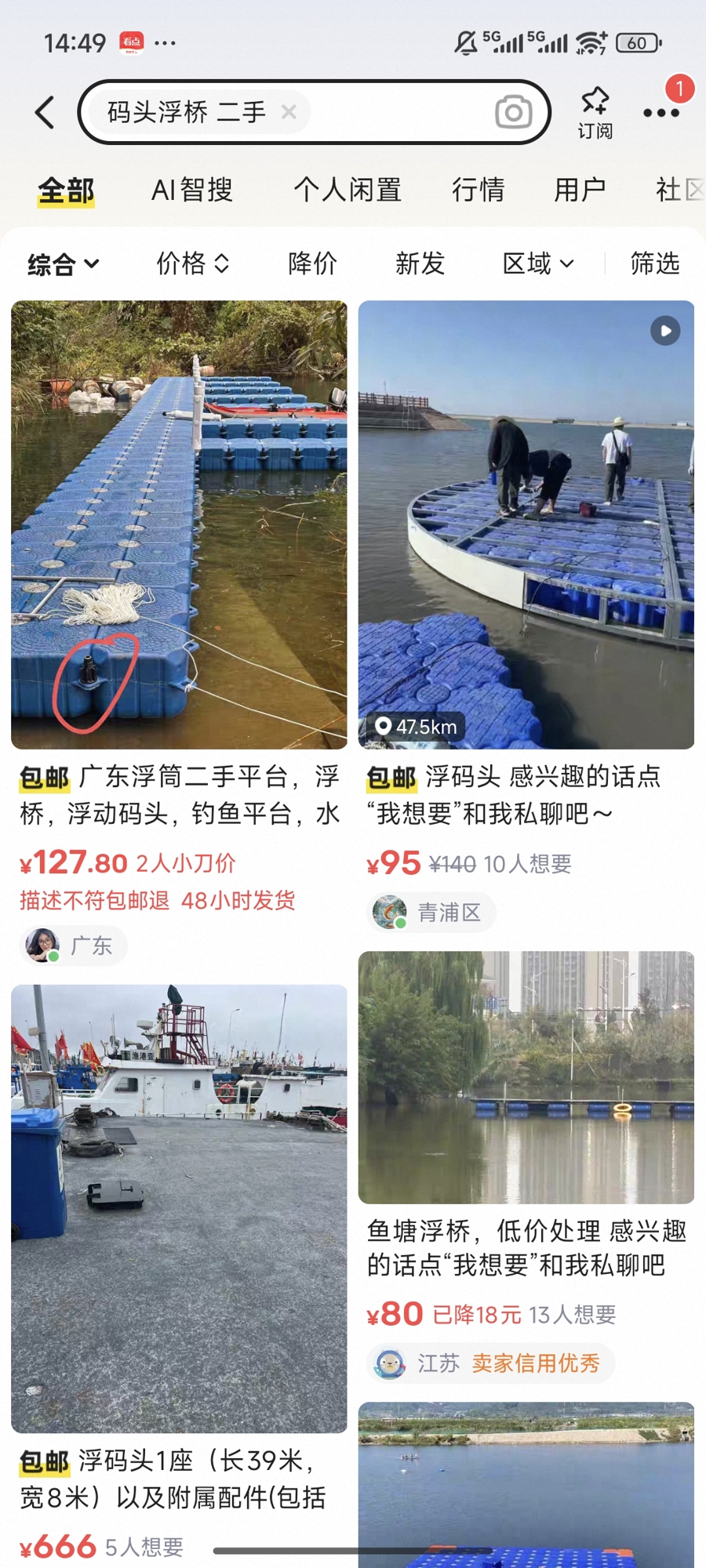The height and width of the screenshot is (1568, 706).
Task: Expand the 综合 sort dropdown
Action: coord(64,264)
